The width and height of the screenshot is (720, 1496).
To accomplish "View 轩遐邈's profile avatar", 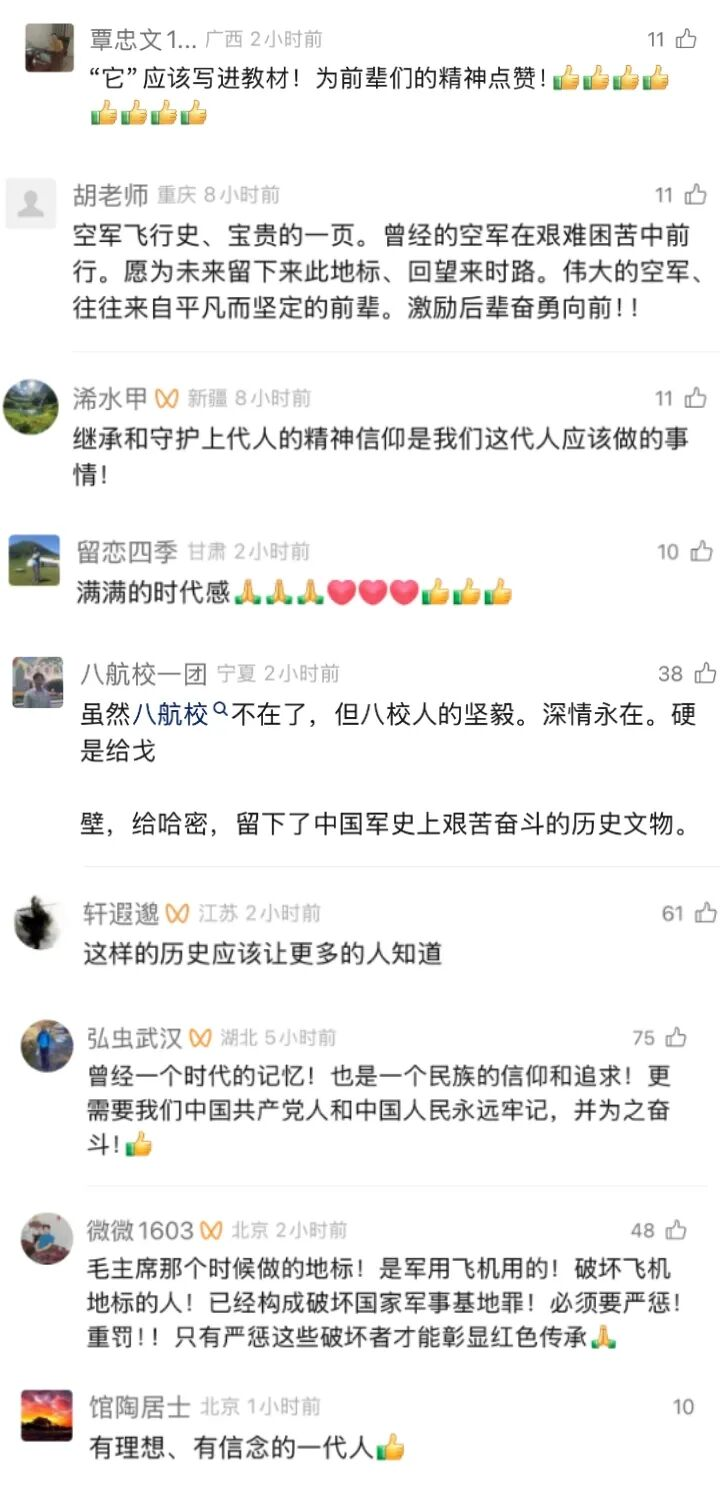I will (38, 921).
